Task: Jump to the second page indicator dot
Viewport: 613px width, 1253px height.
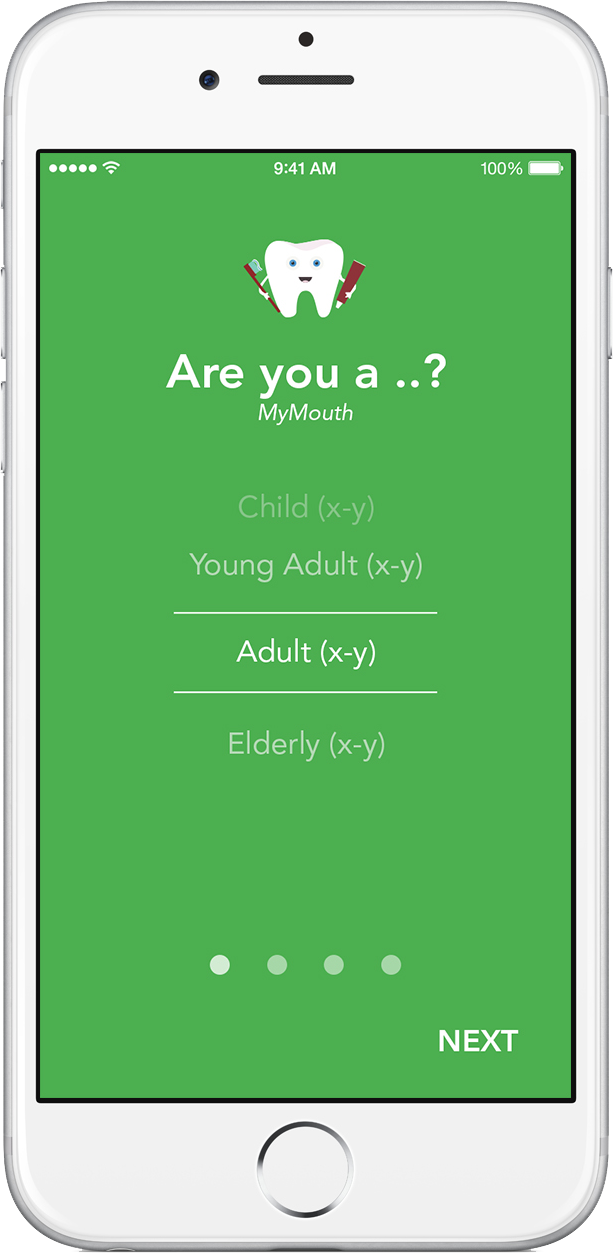Action: pos(277,965)
